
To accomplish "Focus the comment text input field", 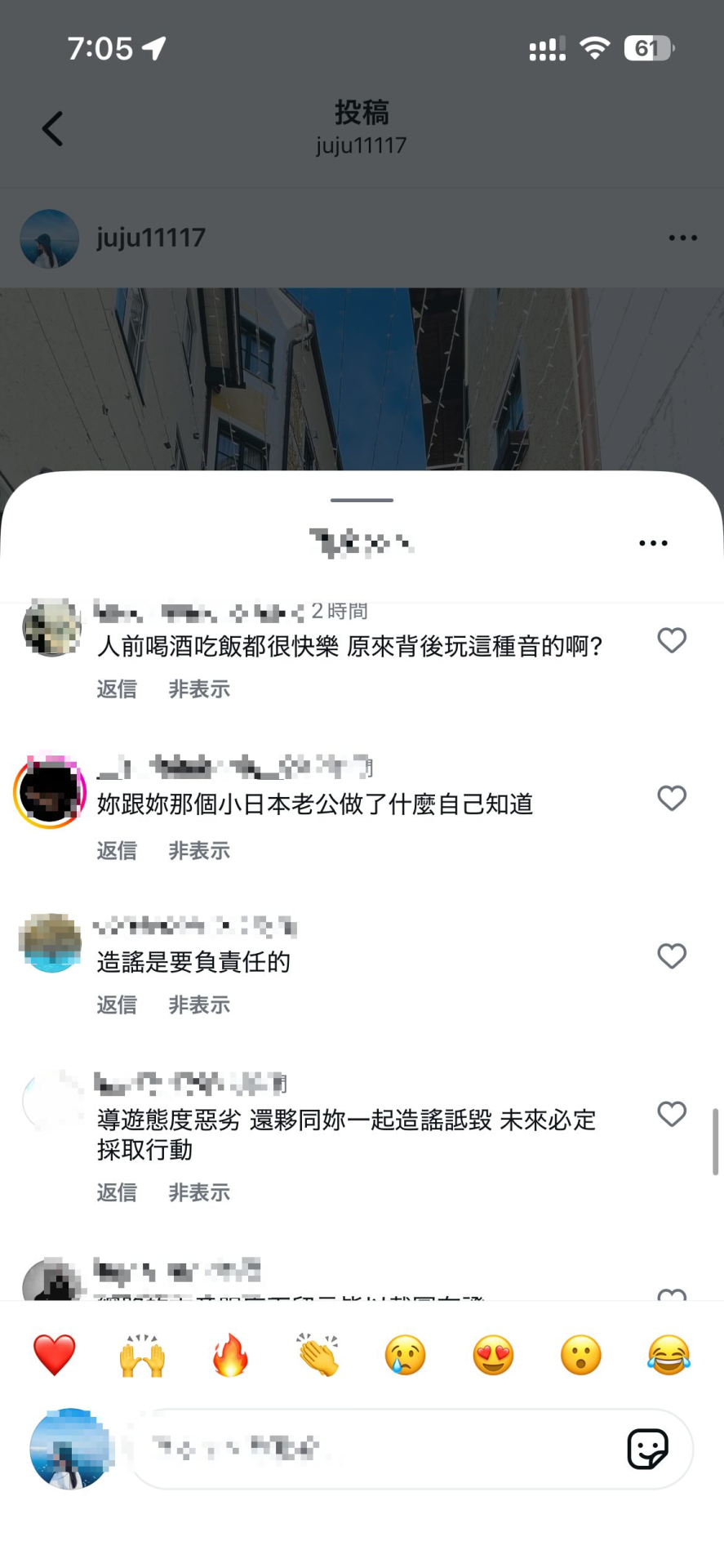I will coord(367,1449).
